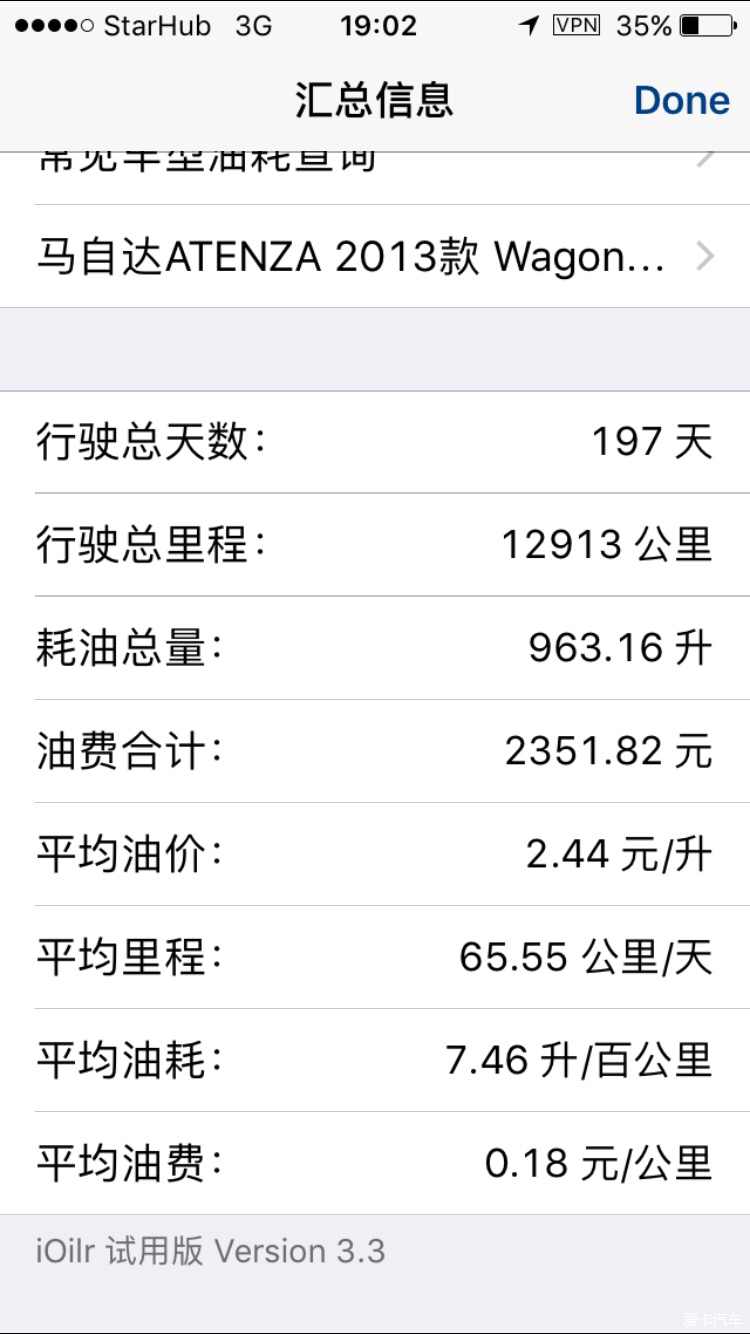Open the 马自达ATENZA 2013款 Wagon row
750x1334 pixels.
375,257
